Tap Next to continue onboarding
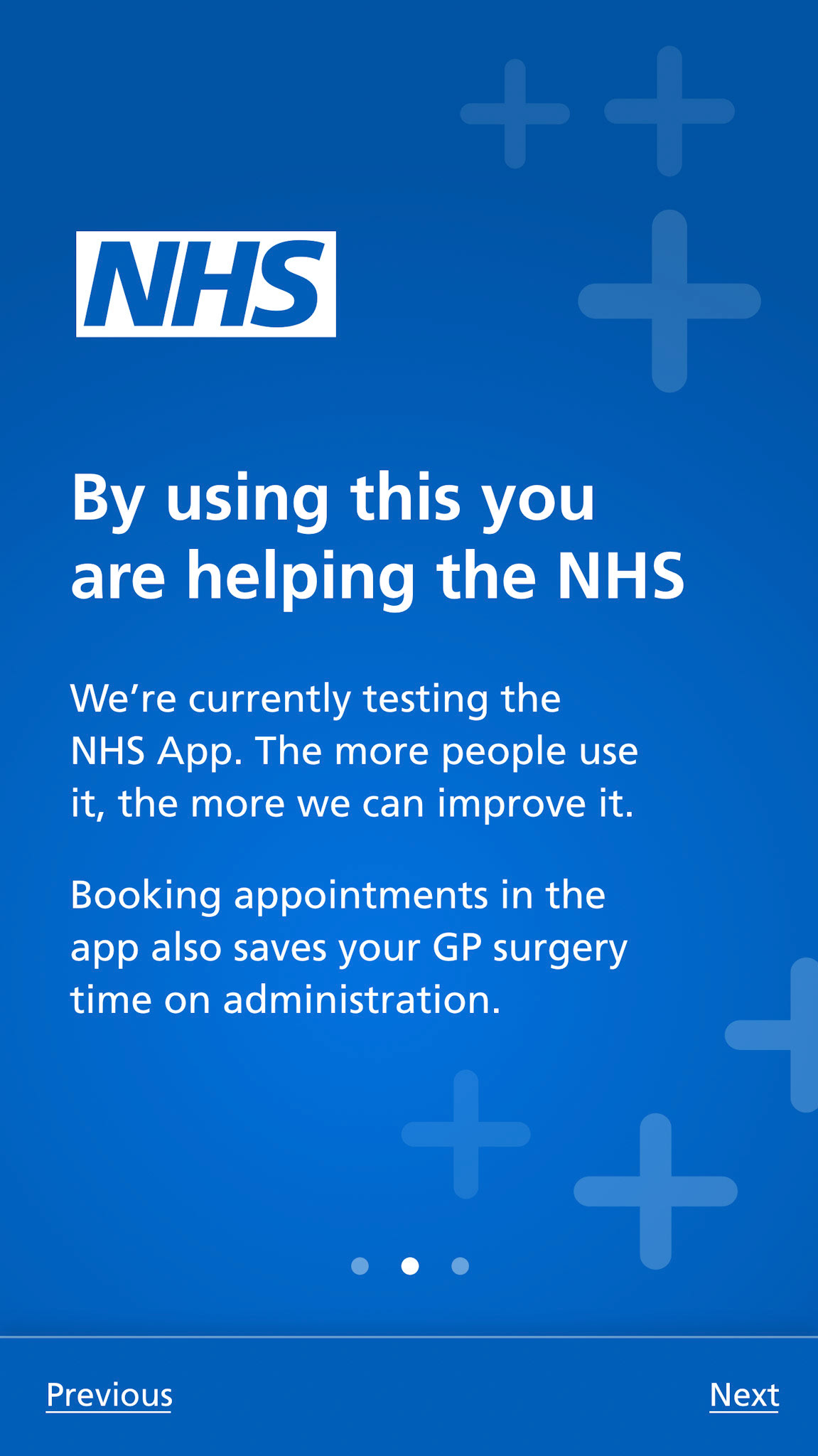This screenshot has width=818, height=1456. pos(744,1395)
